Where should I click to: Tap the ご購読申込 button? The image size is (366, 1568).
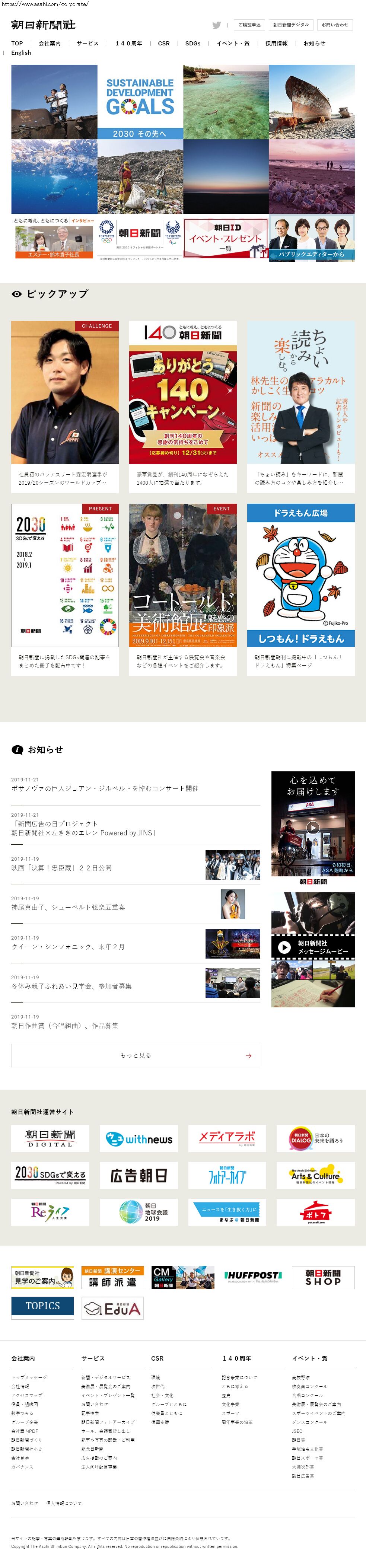[x=249, y=25]
